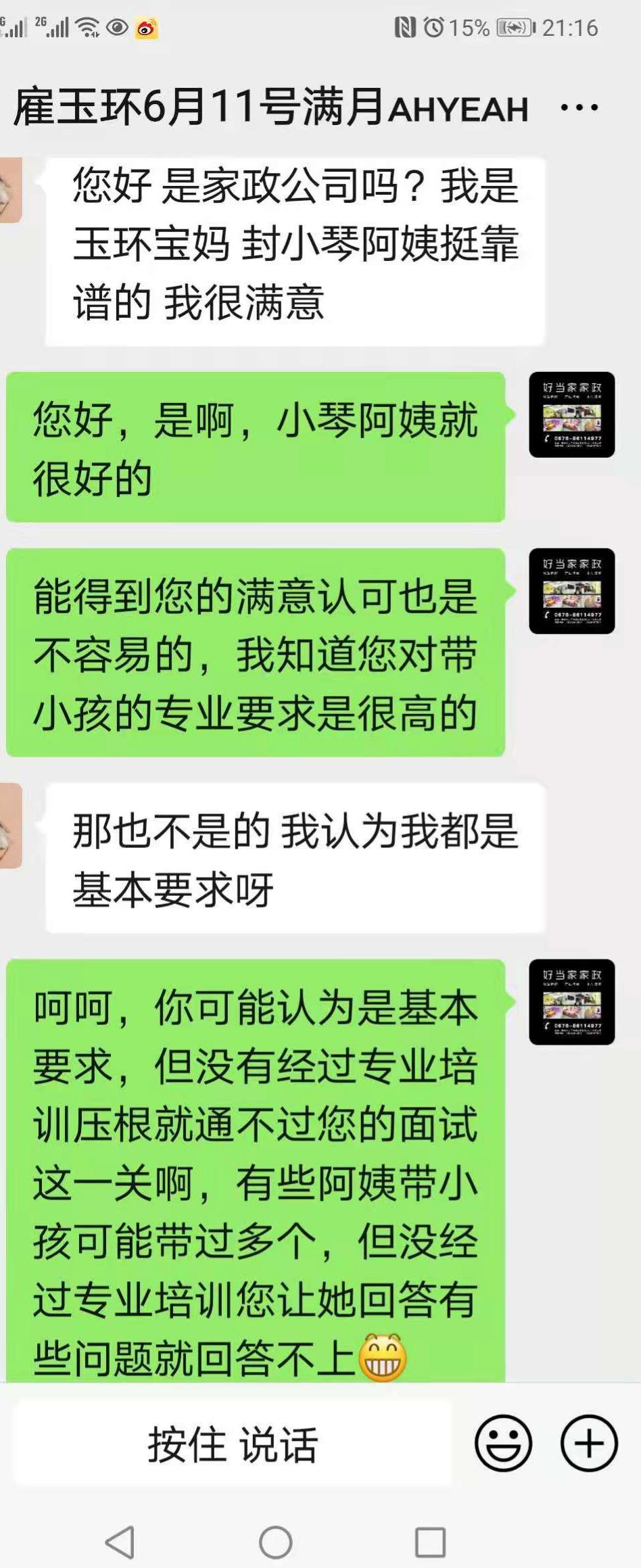The width and height of the screenshot is (641, 1568).
Task: Tap the 按住 说话 hold-to-talk button
Action: (233, 1444)
